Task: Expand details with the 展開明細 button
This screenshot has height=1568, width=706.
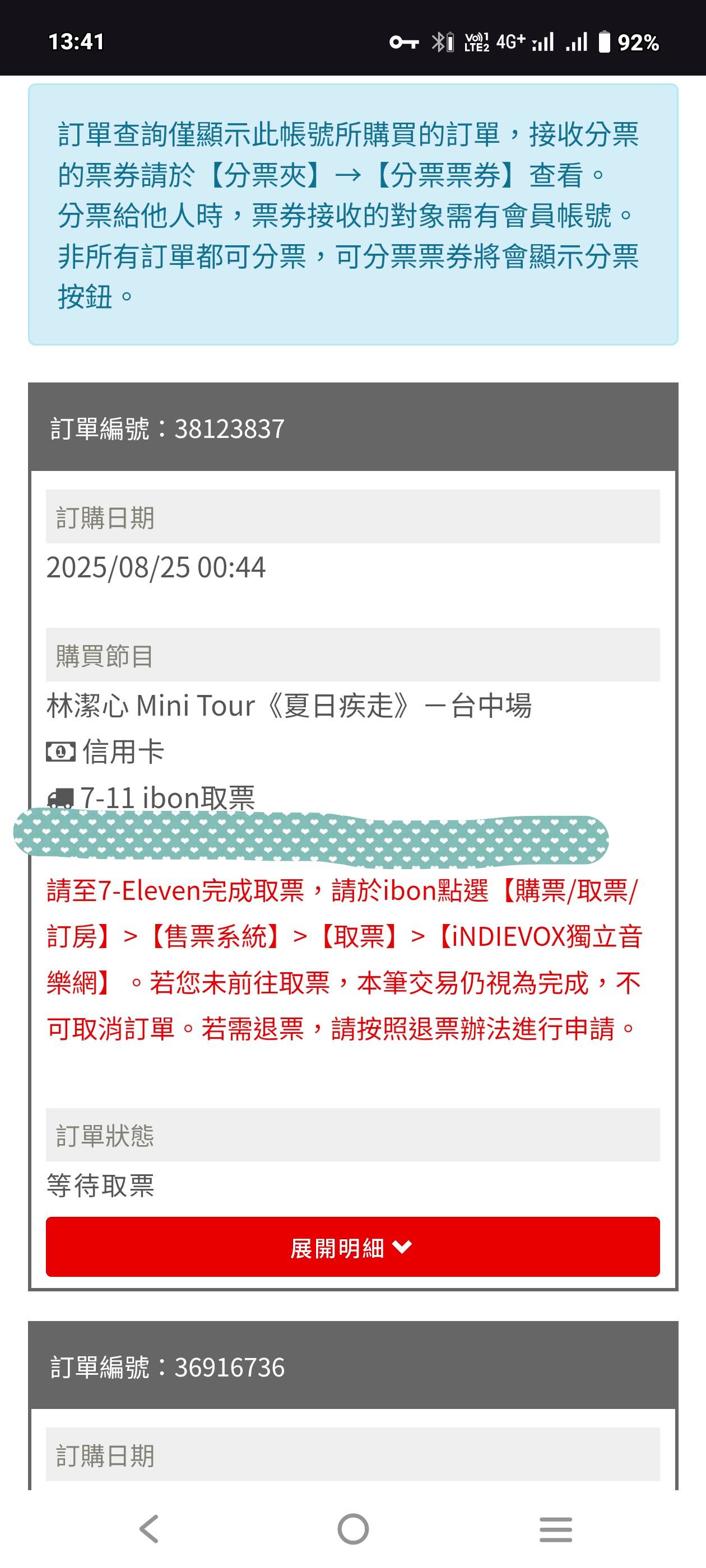Action: tap(352, 1247)
